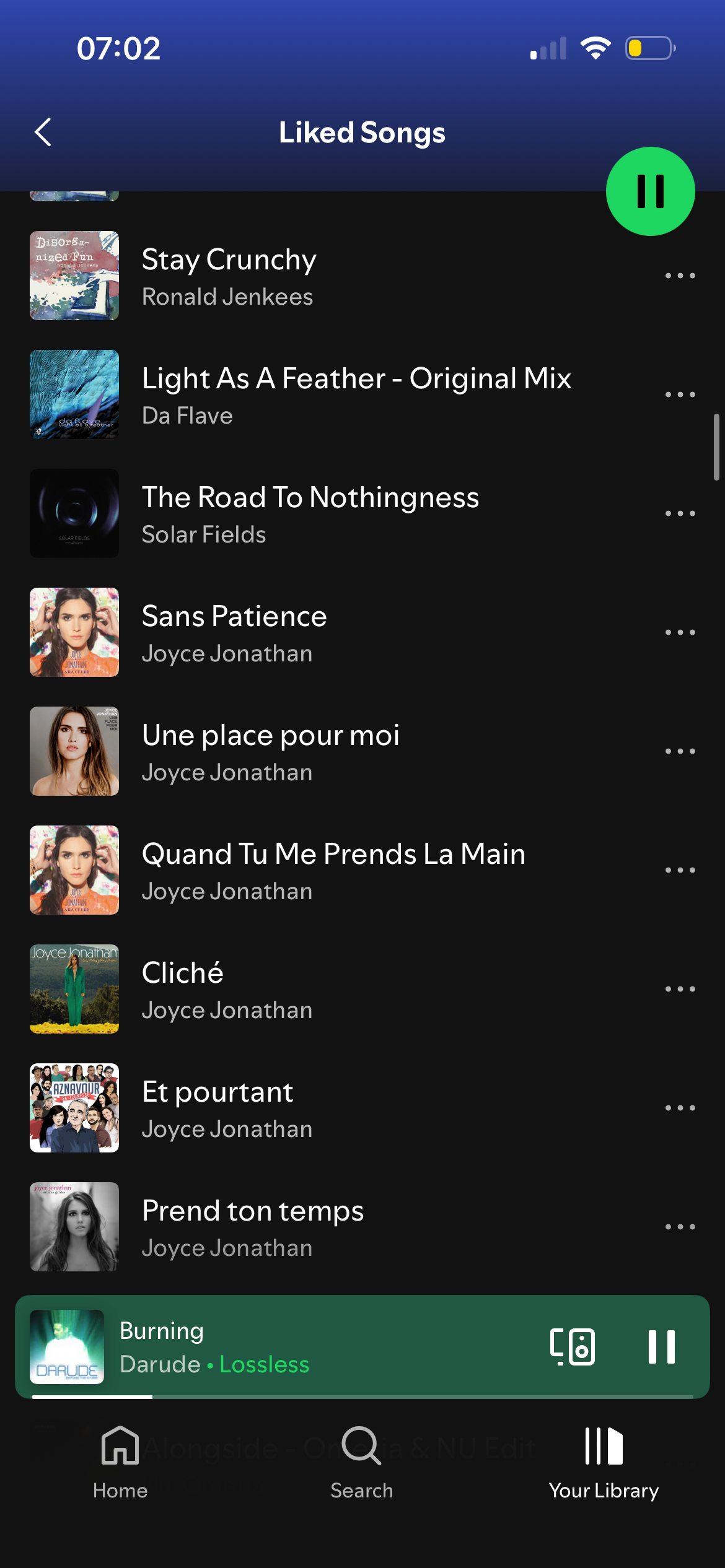Go back from Liked Songs
This screenshot has height=1568, width=725.
point(43,133)
